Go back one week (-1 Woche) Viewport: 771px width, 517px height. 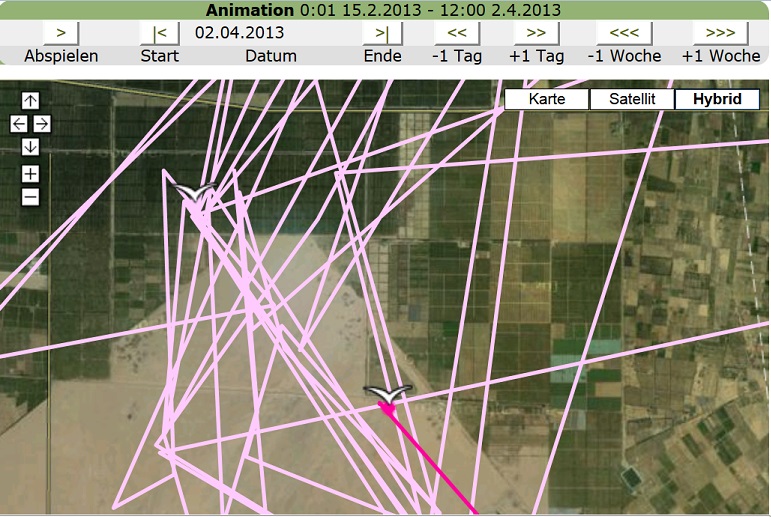point(624,33)
